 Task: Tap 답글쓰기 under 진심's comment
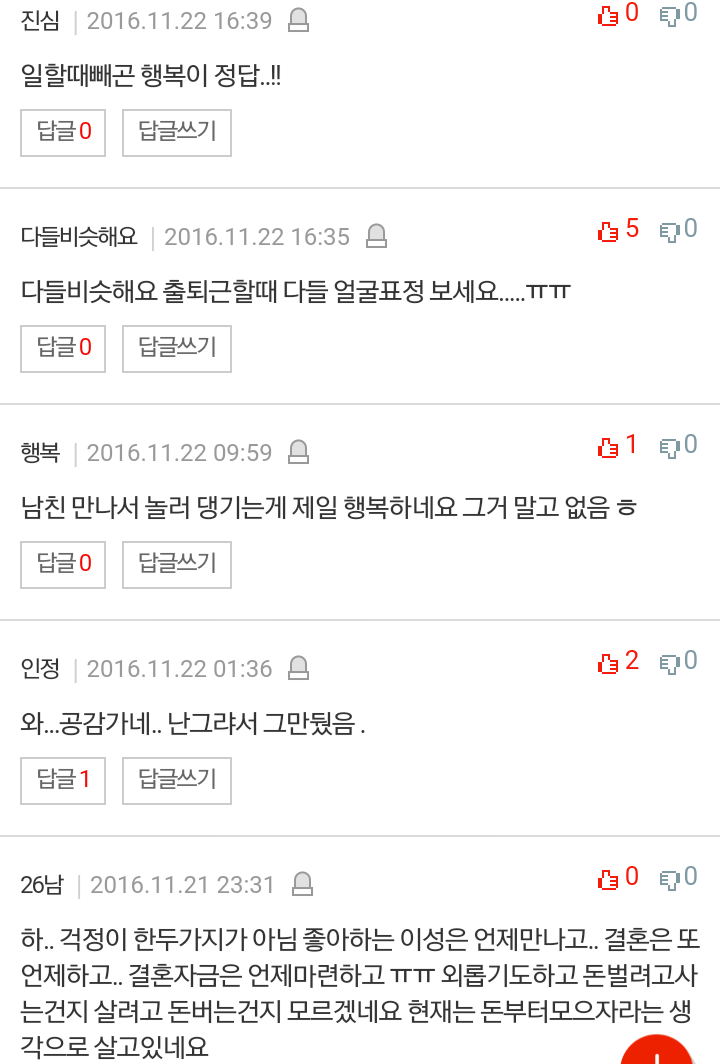(x=177, y=132)
